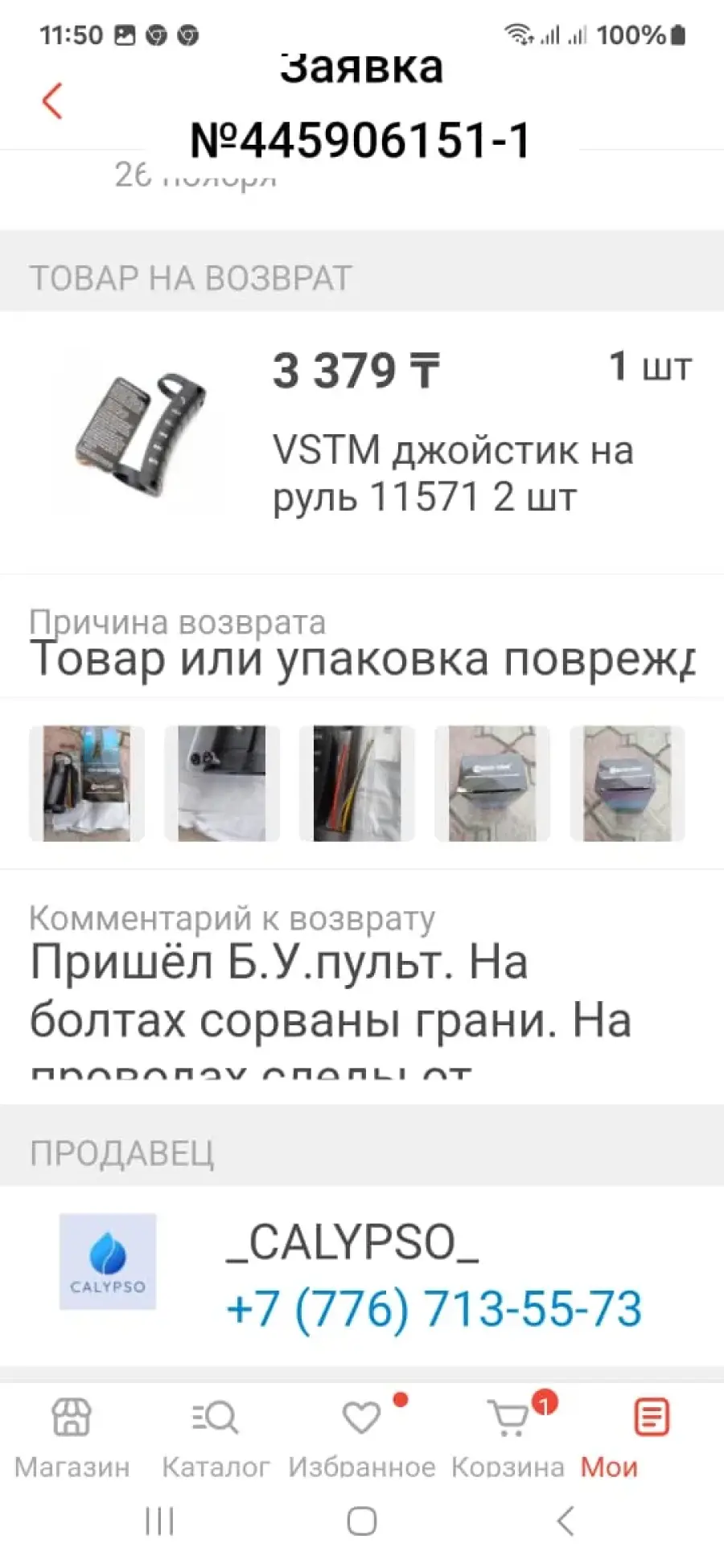View the second return photo
This screenshot has width=724, height=1568.
pyautogui.click(x=222, y=783)
